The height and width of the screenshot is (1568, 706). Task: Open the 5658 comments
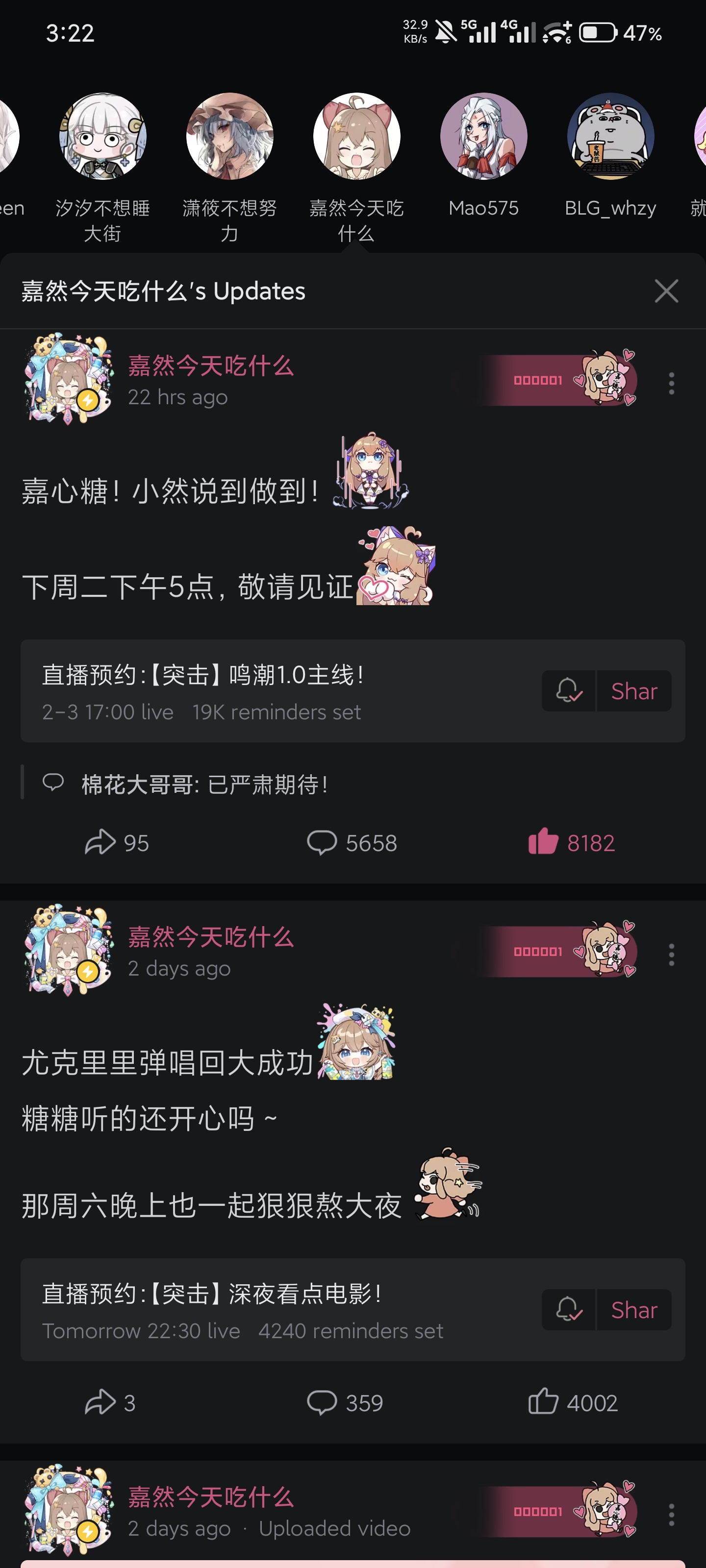click(x=352, y=842)
